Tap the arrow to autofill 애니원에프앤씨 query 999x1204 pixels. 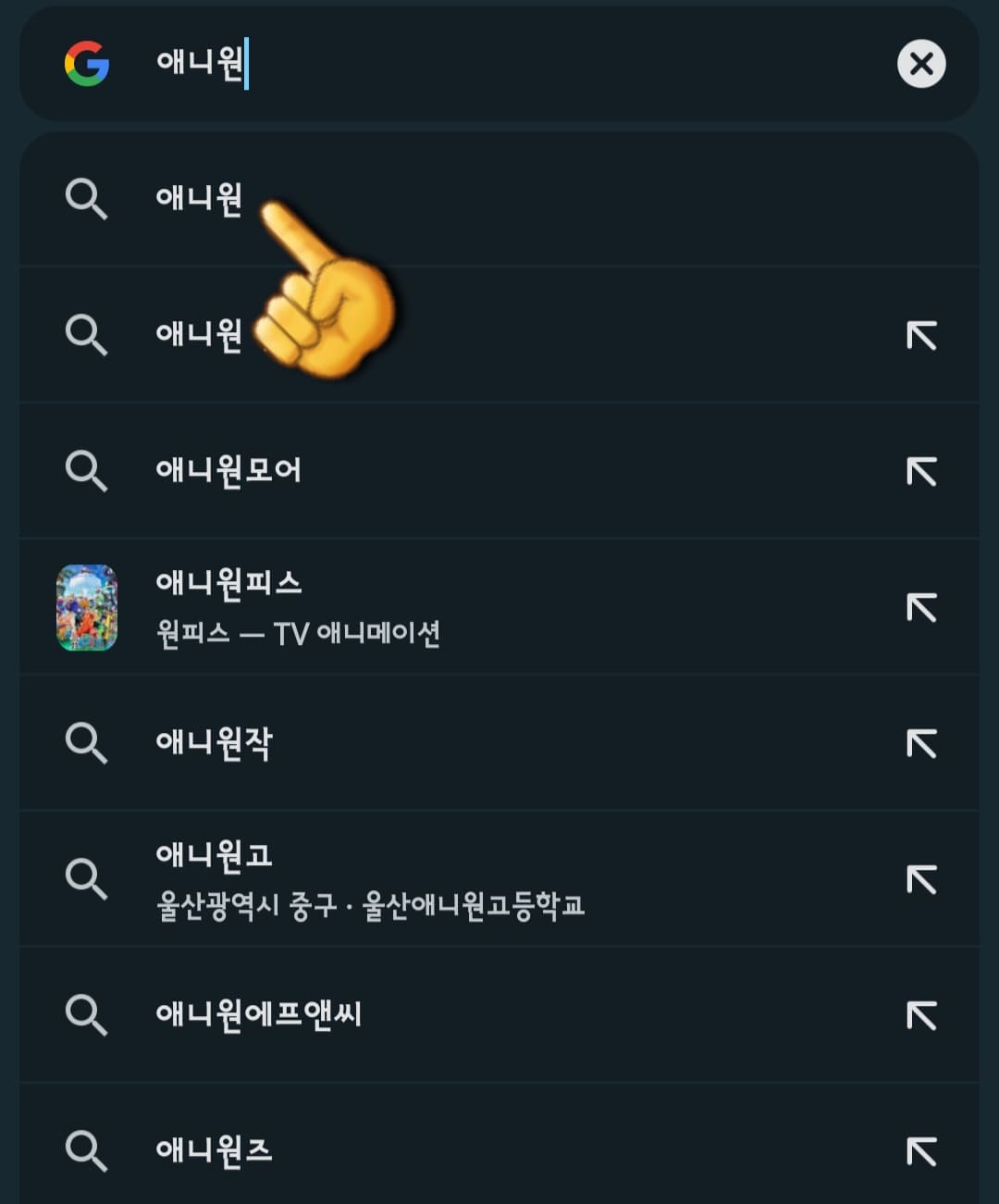coord(921,1014)
